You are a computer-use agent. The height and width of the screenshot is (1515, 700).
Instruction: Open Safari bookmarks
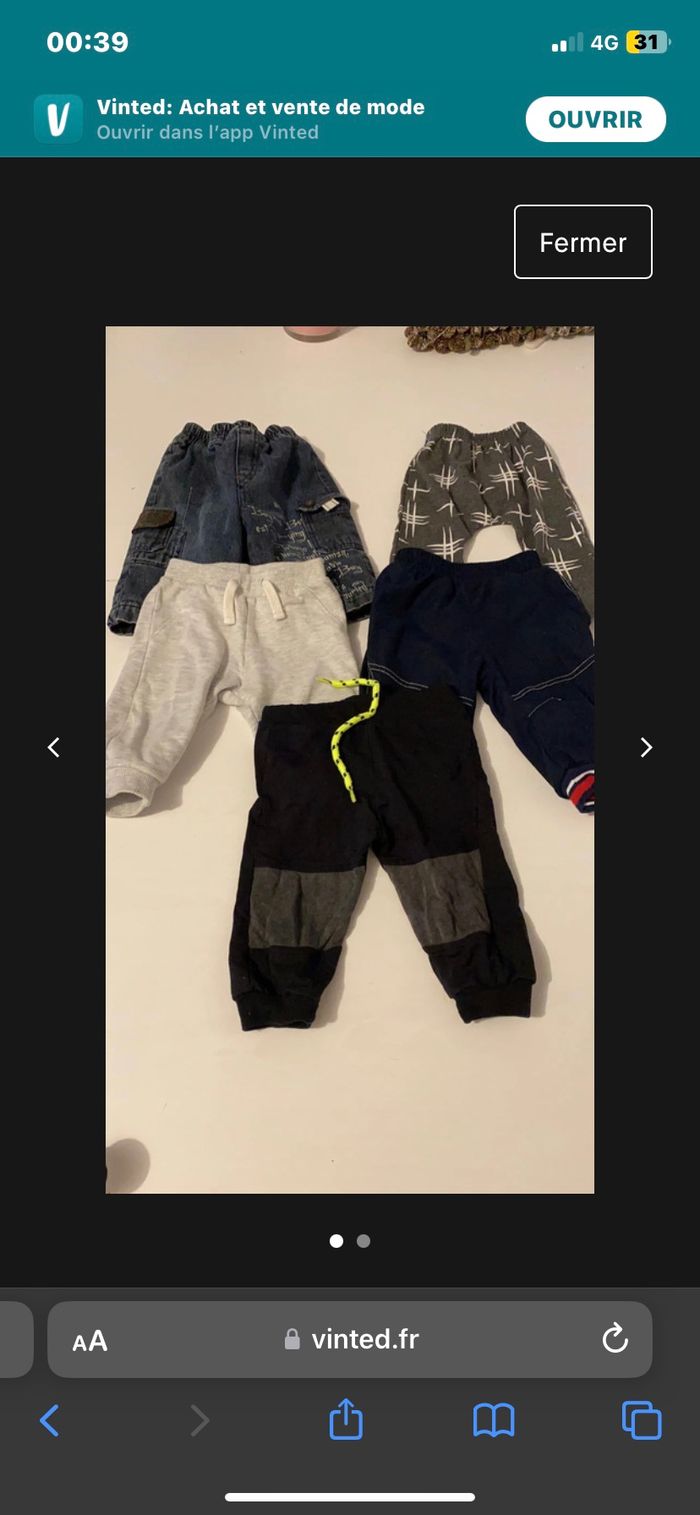click(x=494, y=1420)
